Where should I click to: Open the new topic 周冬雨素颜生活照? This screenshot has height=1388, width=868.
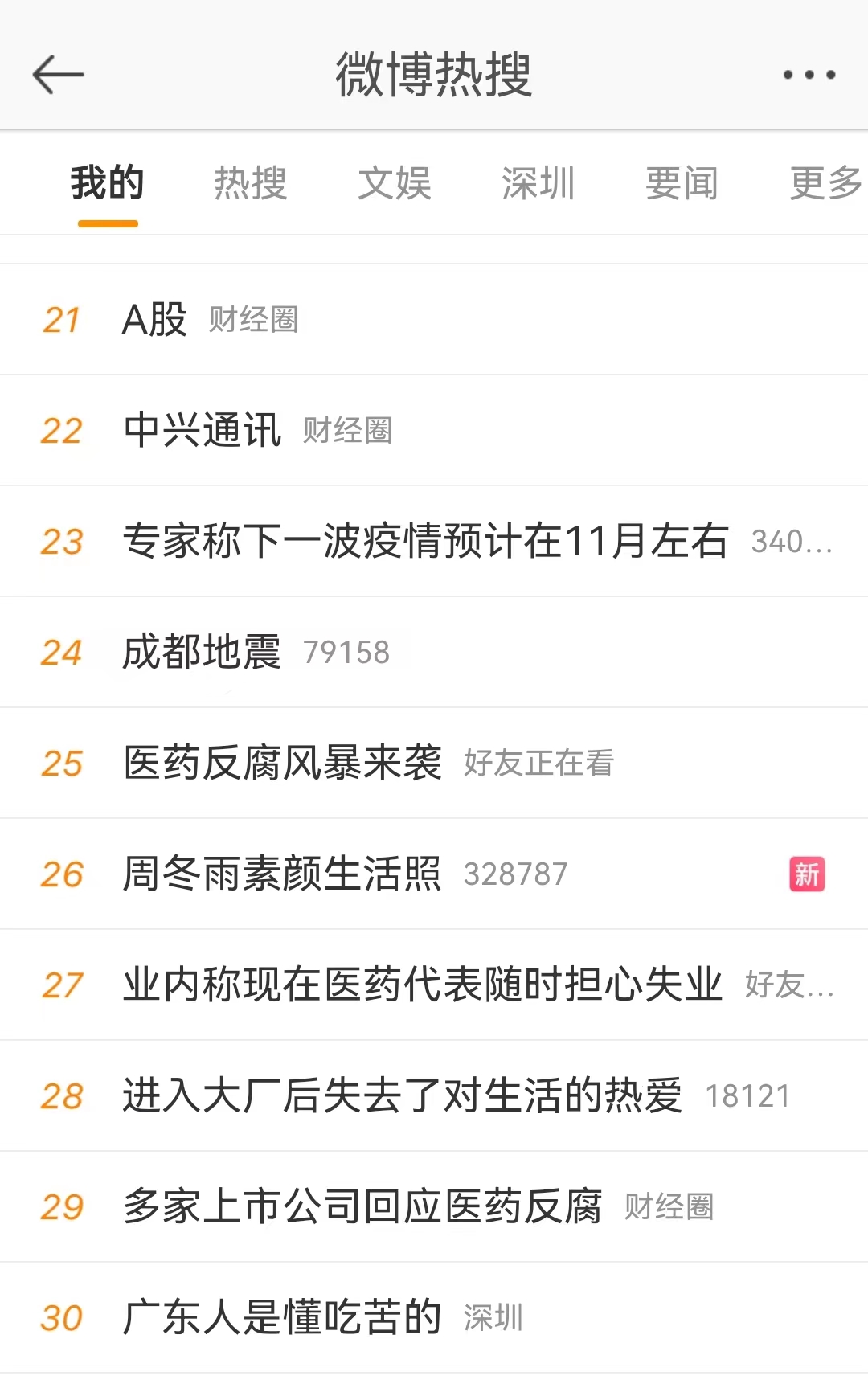click(x=282, y=874)
